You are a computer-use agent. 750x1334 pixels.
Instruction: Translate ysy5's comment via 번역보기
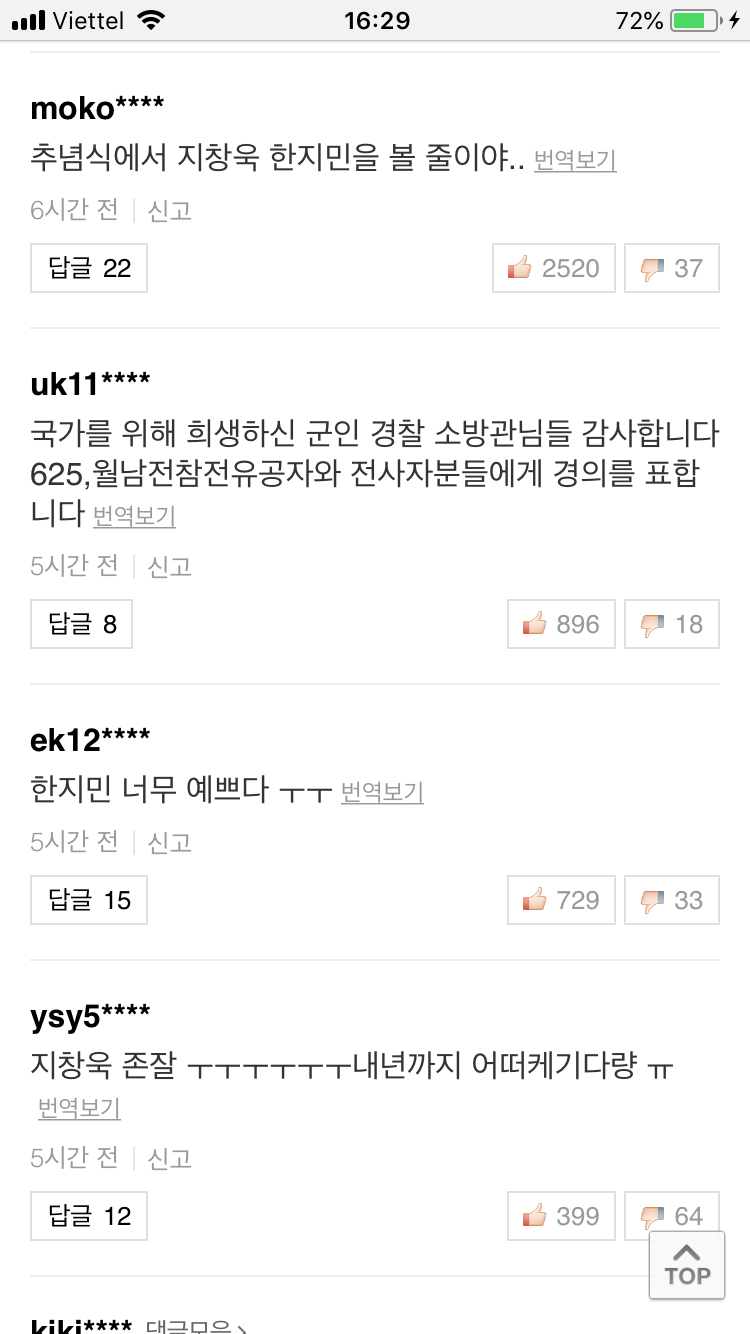79,1108
